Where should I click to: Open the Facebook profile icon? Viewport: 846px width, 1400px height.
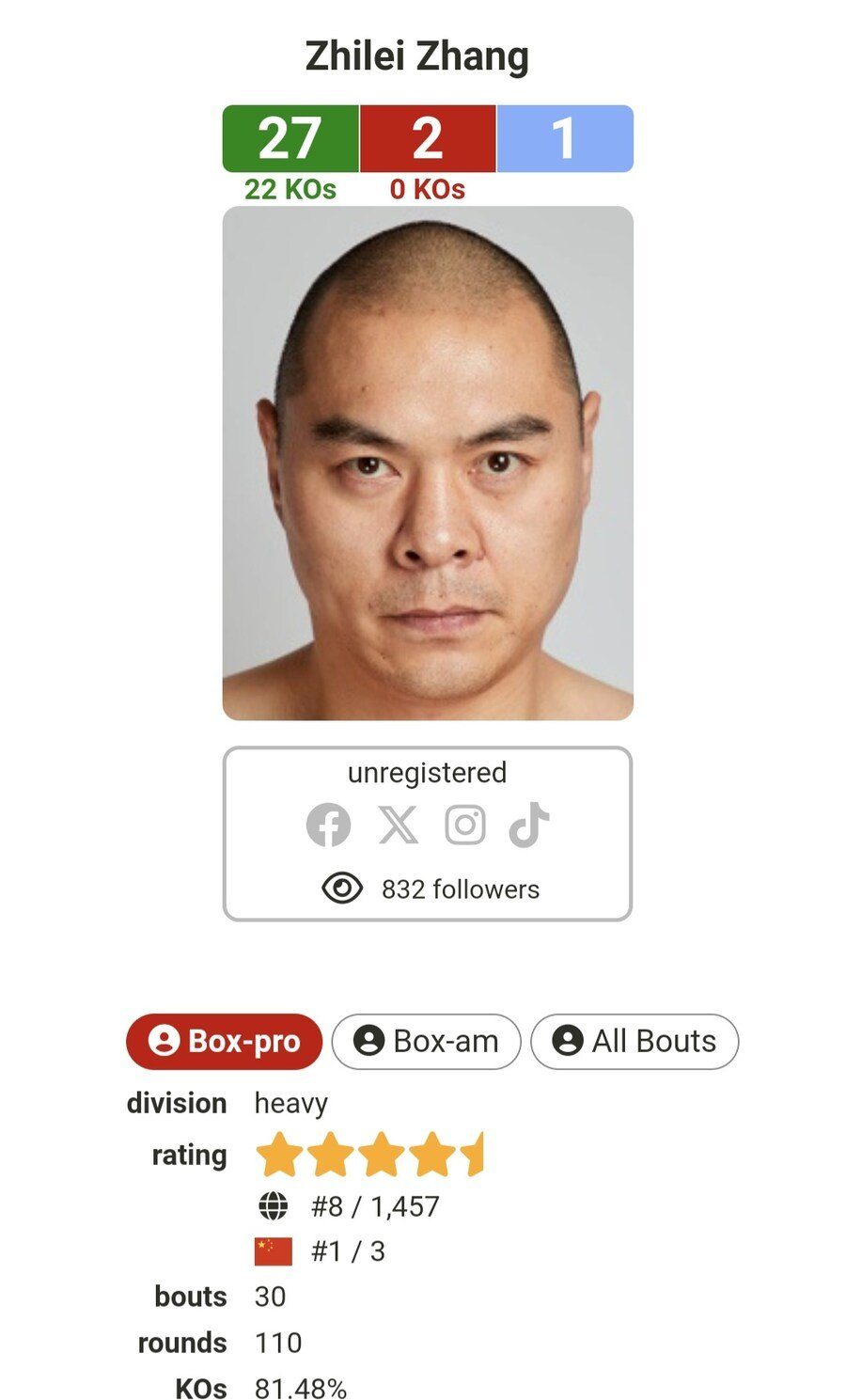[x=328, y=826]
